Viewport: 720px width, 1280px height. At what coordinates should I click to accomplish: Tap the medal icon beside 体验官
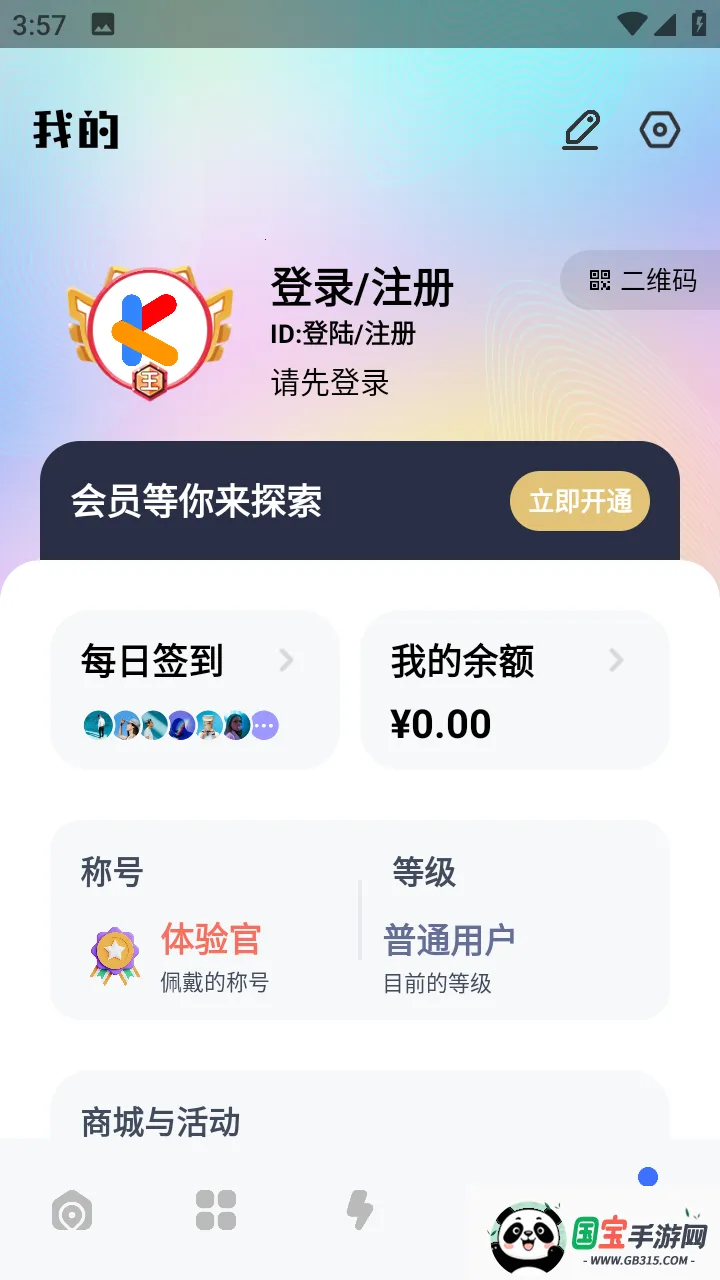(x=114, y=953)
